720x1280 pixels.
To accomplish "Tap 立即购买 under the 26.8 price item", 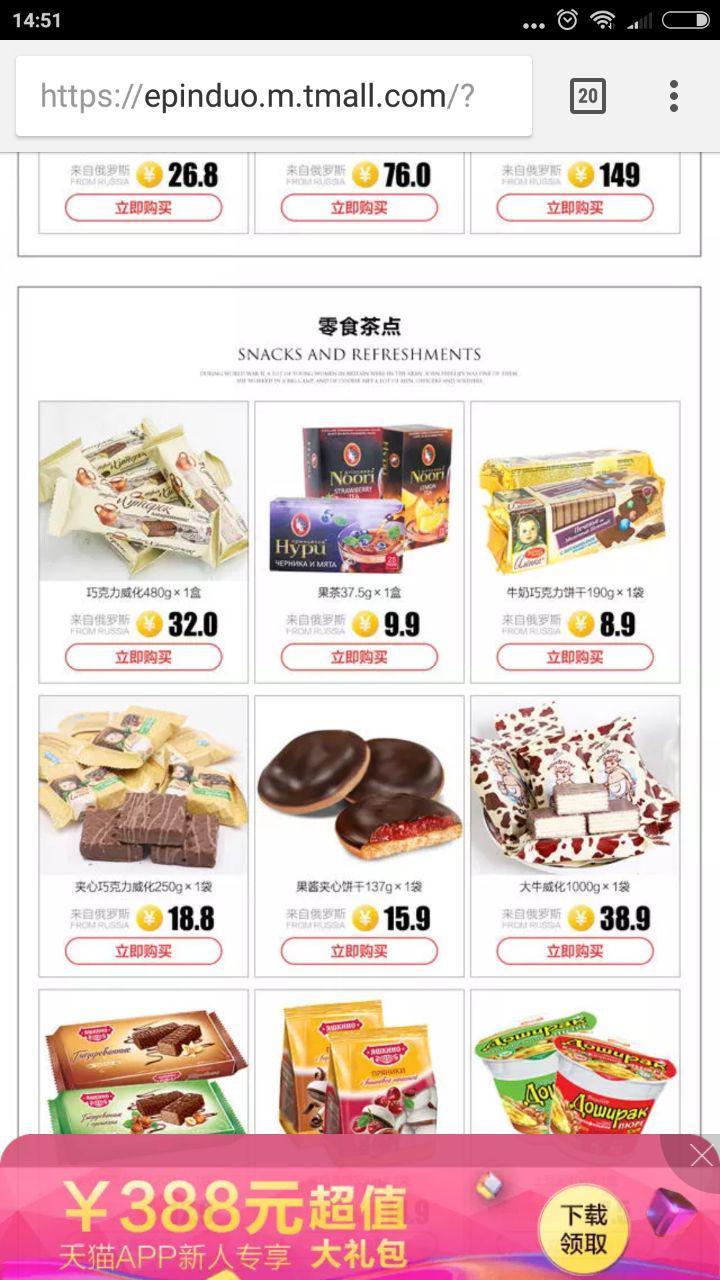I will point(143,208).
